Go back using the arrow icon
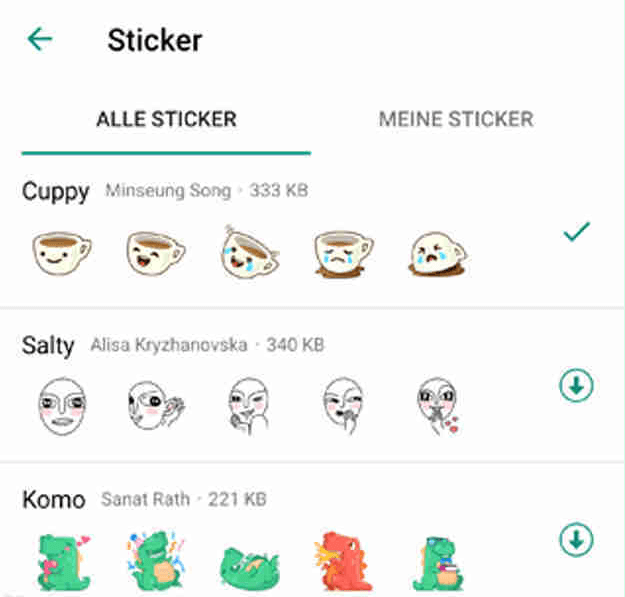This screenshot has height=597, width=625. point(39,40)
